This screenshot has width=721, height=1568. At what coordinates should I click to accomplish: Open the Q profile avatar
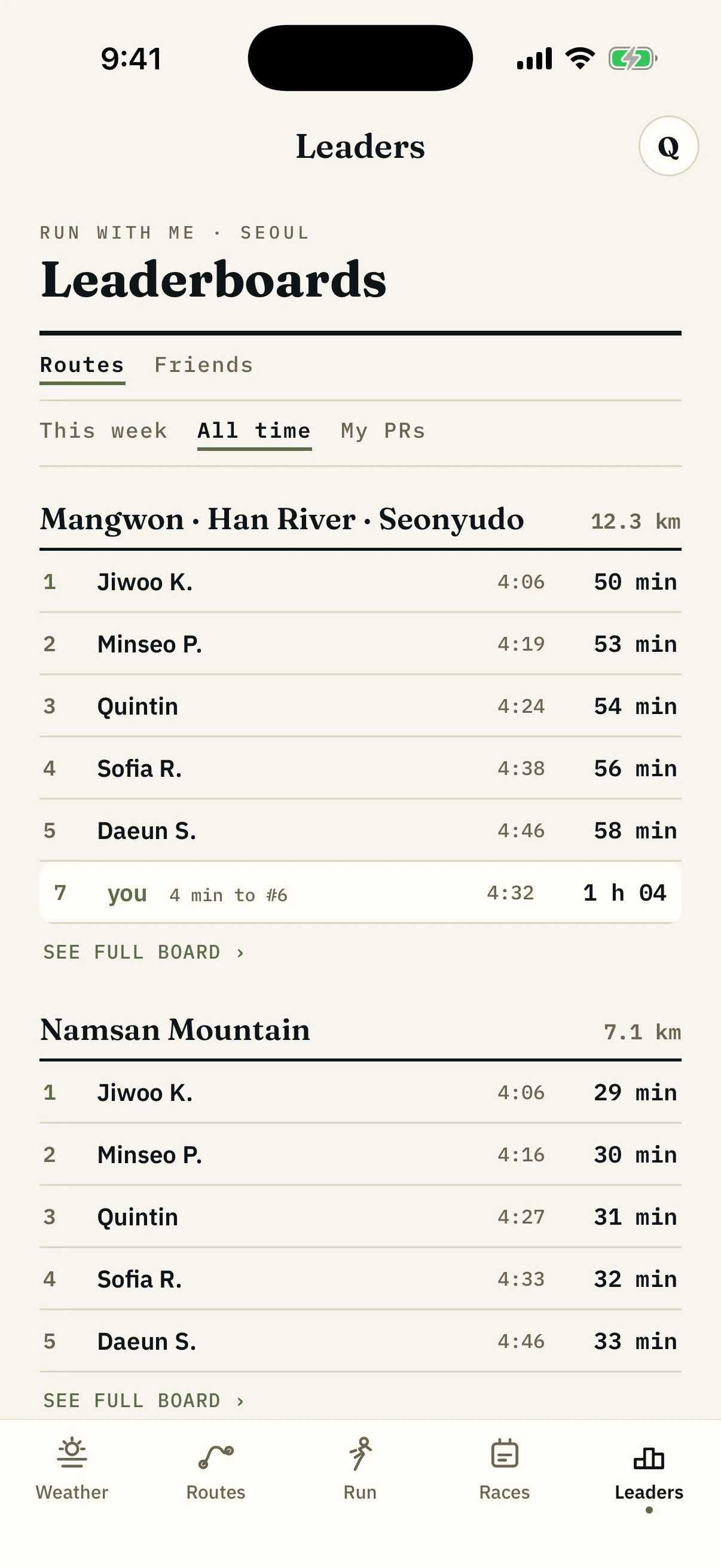coord(668,146)
